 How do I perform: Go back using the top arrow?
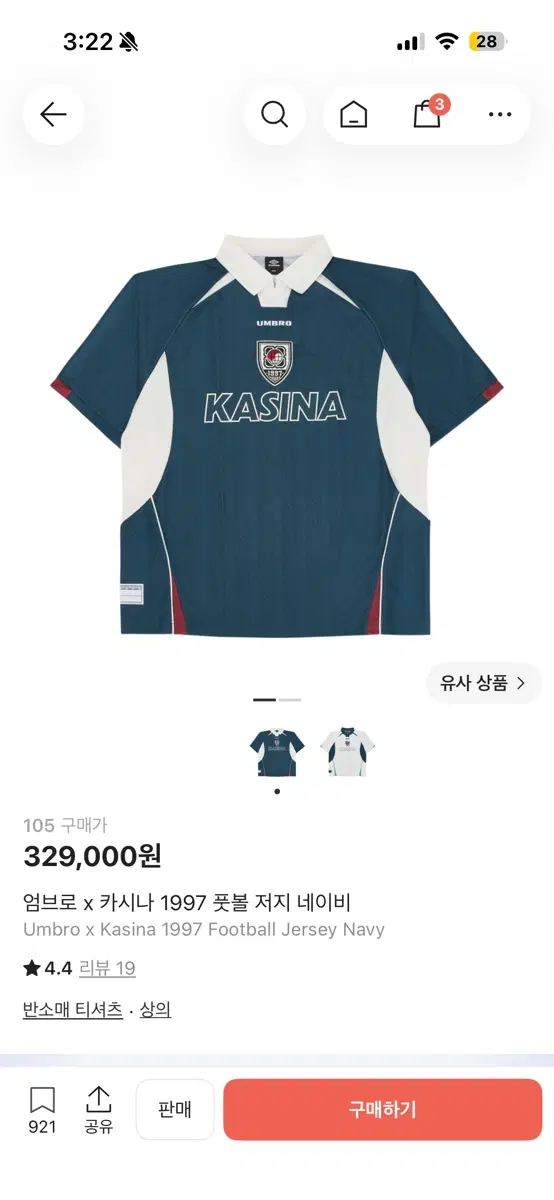(53, 115)
